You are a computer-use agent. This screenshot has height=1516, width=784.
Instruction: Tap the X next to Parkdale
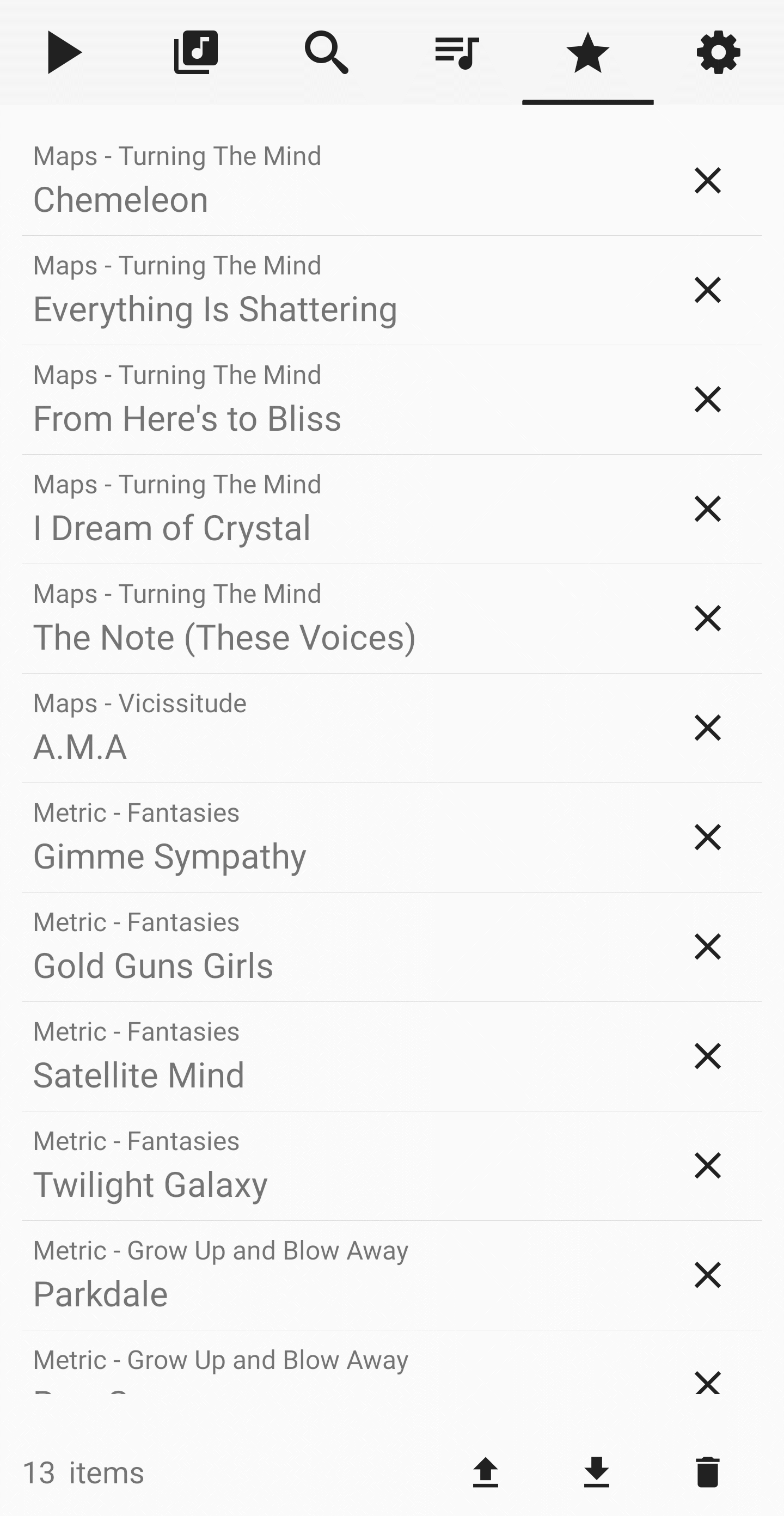pyautogui.click(x=707, y=1275)
